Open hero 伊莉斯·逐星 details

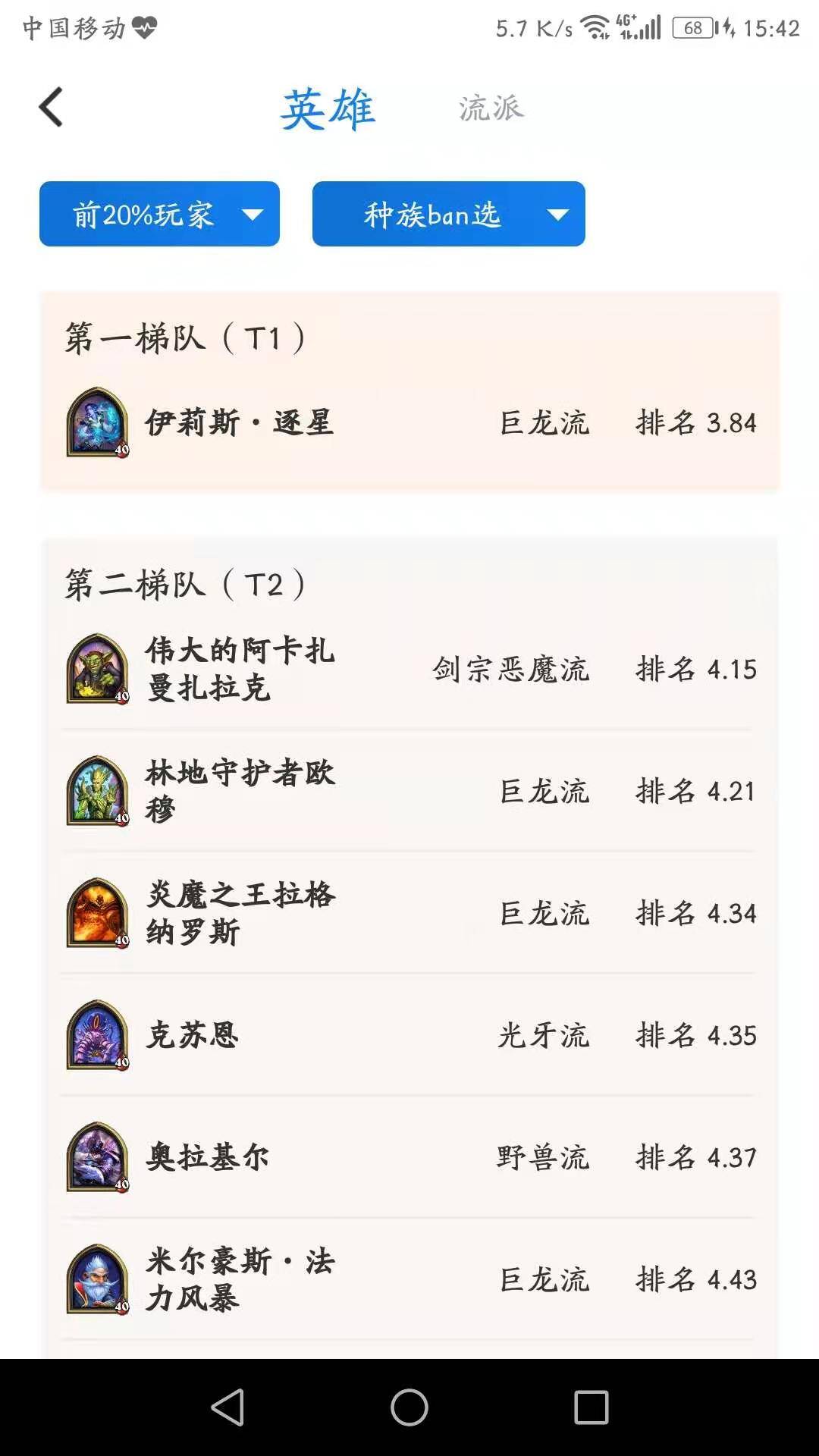pyautogui.click(x=409, y=422)
